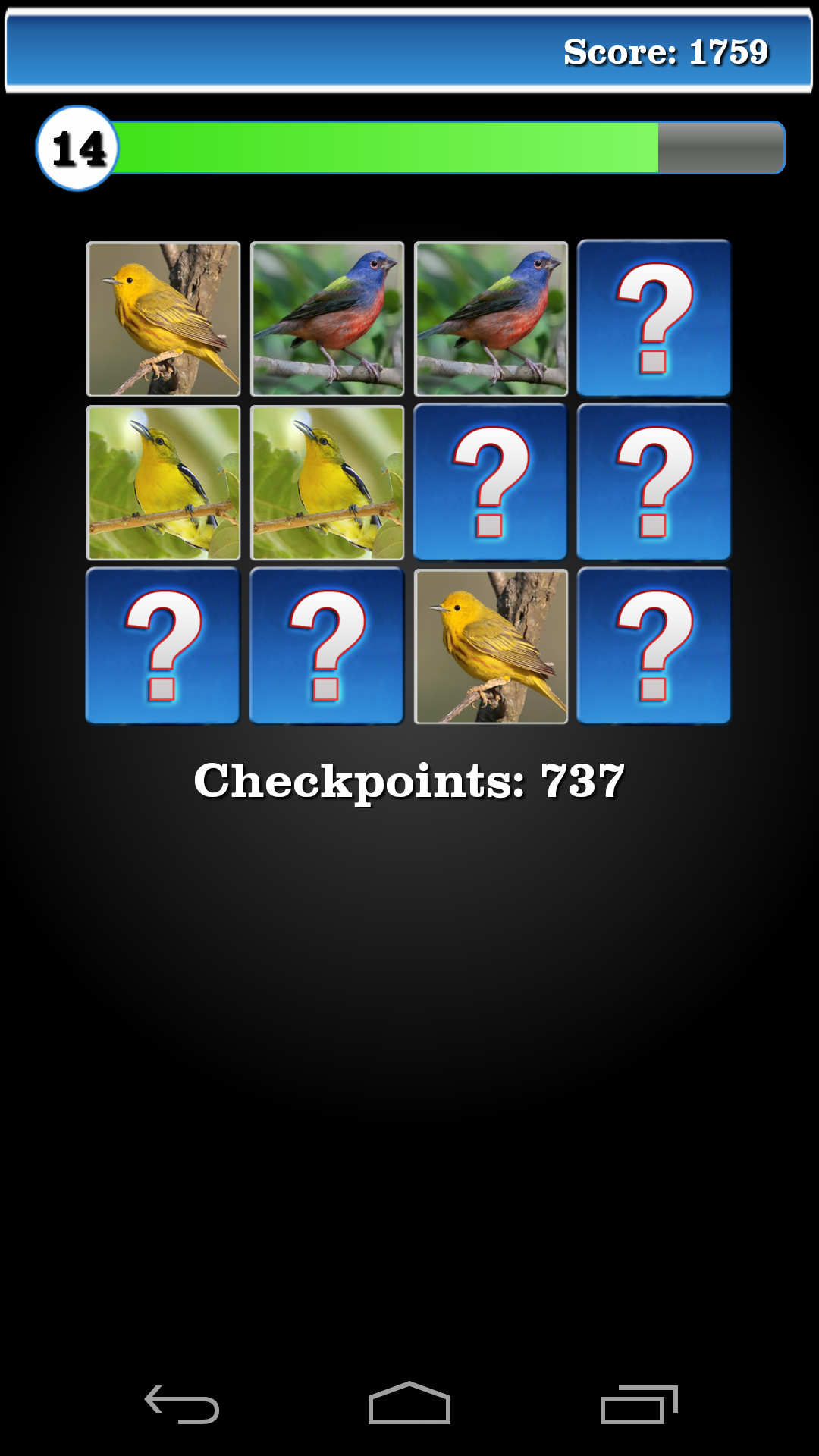Reveal the third card in the middle row
Viewport: 819px width, 1456px height.
coord(490,482)
